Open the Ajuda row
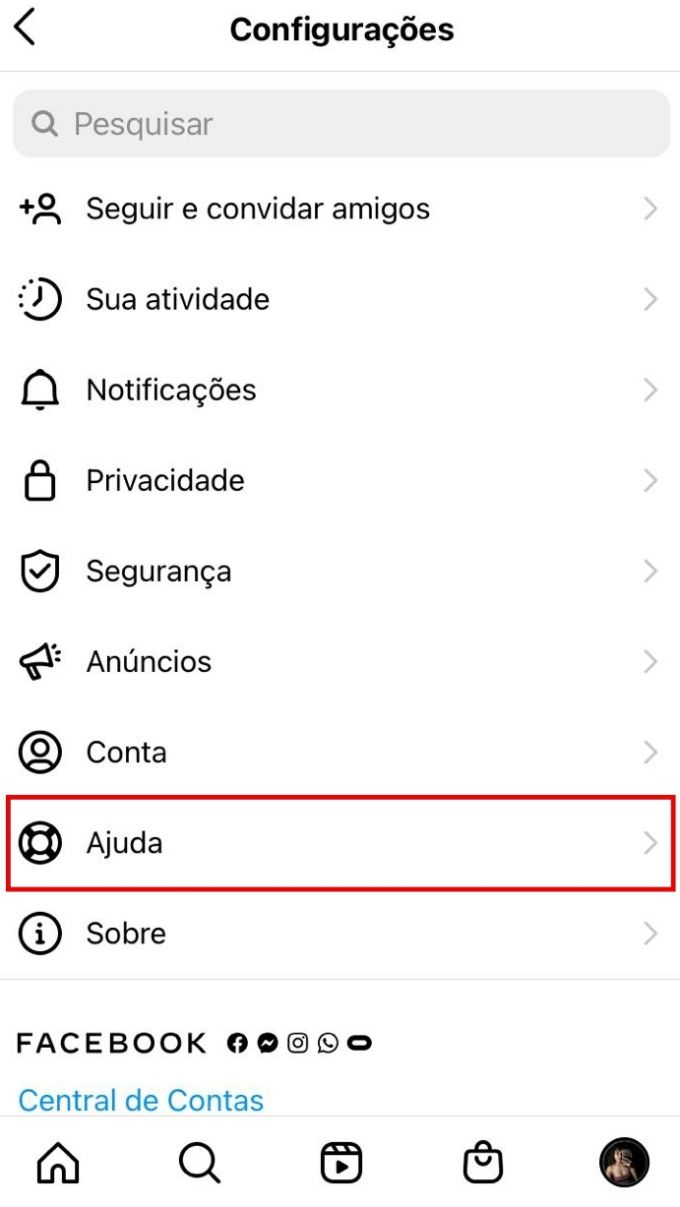 tap(340, 843)
